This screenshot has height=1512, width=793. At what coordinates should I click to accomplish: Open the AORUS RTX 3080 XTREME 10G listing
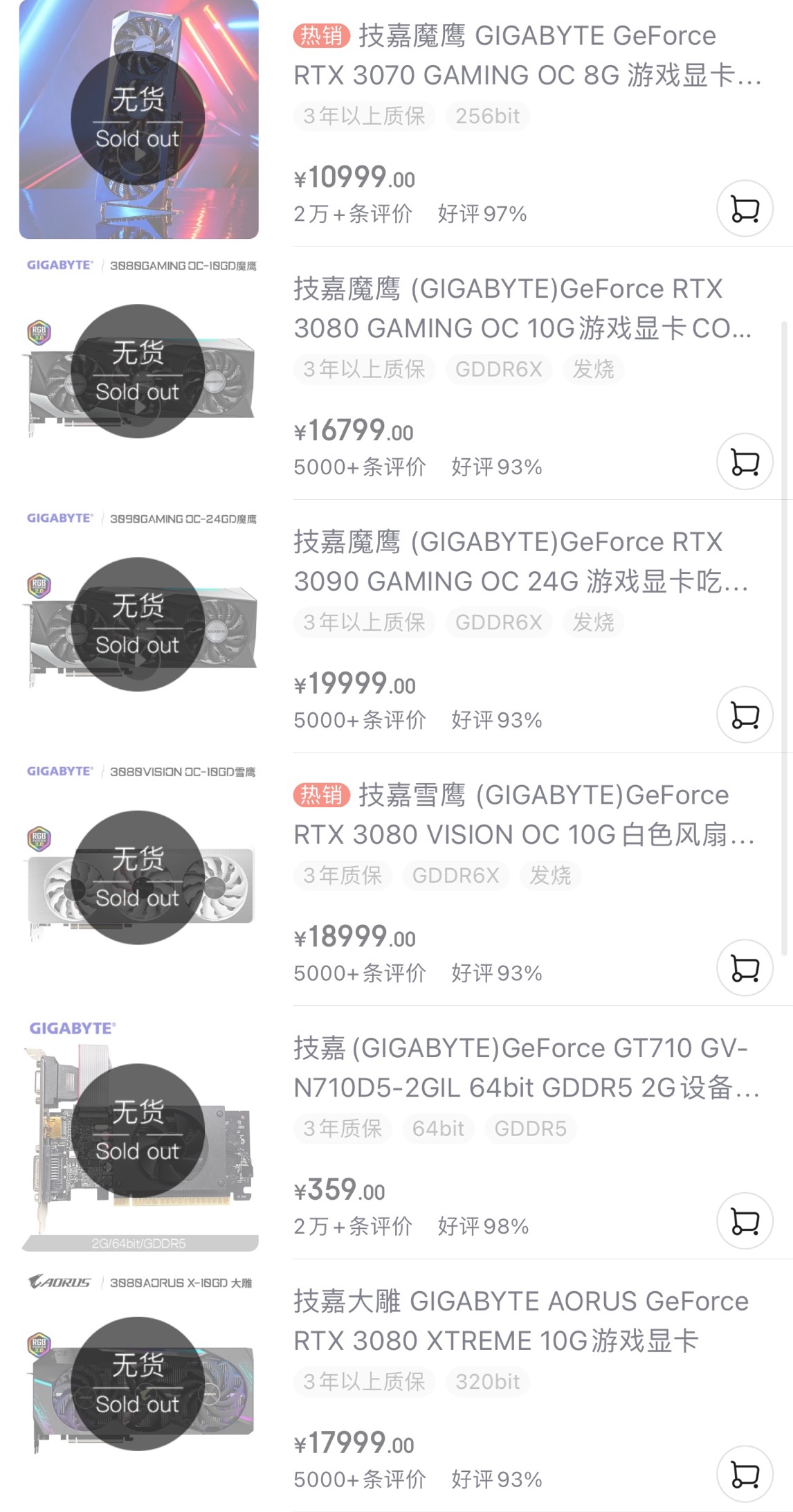tap(520, 1321)
